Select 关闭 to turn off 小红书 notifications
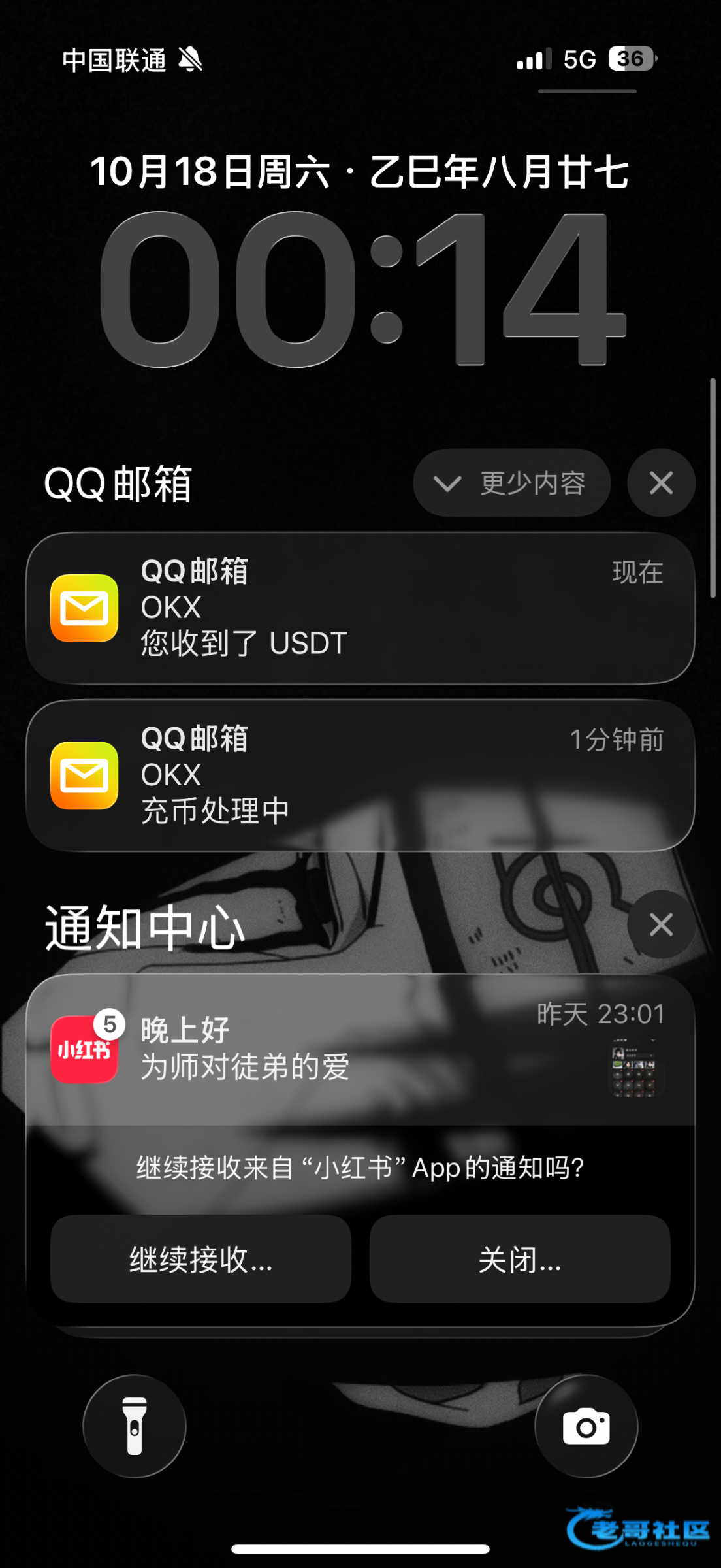 [520, 1259]
